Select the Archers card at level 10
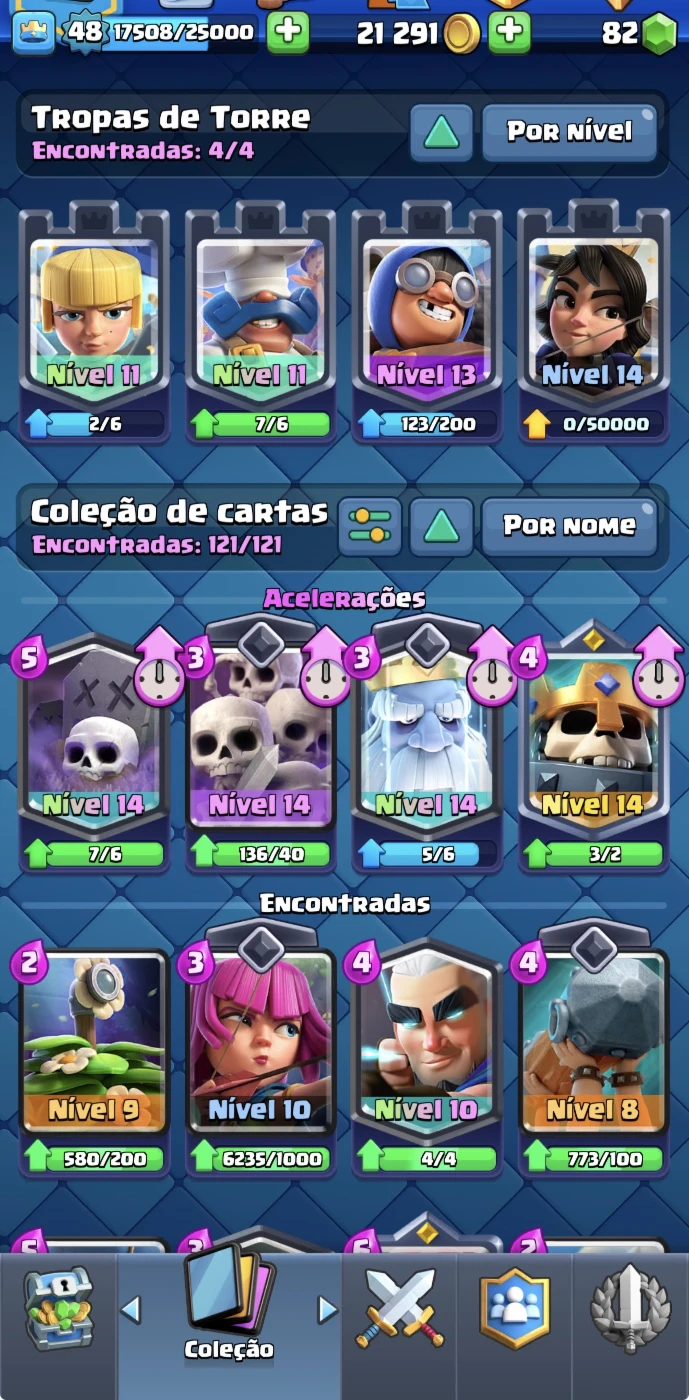This screenshot has width=689, height=1400. coord(260,1050)
